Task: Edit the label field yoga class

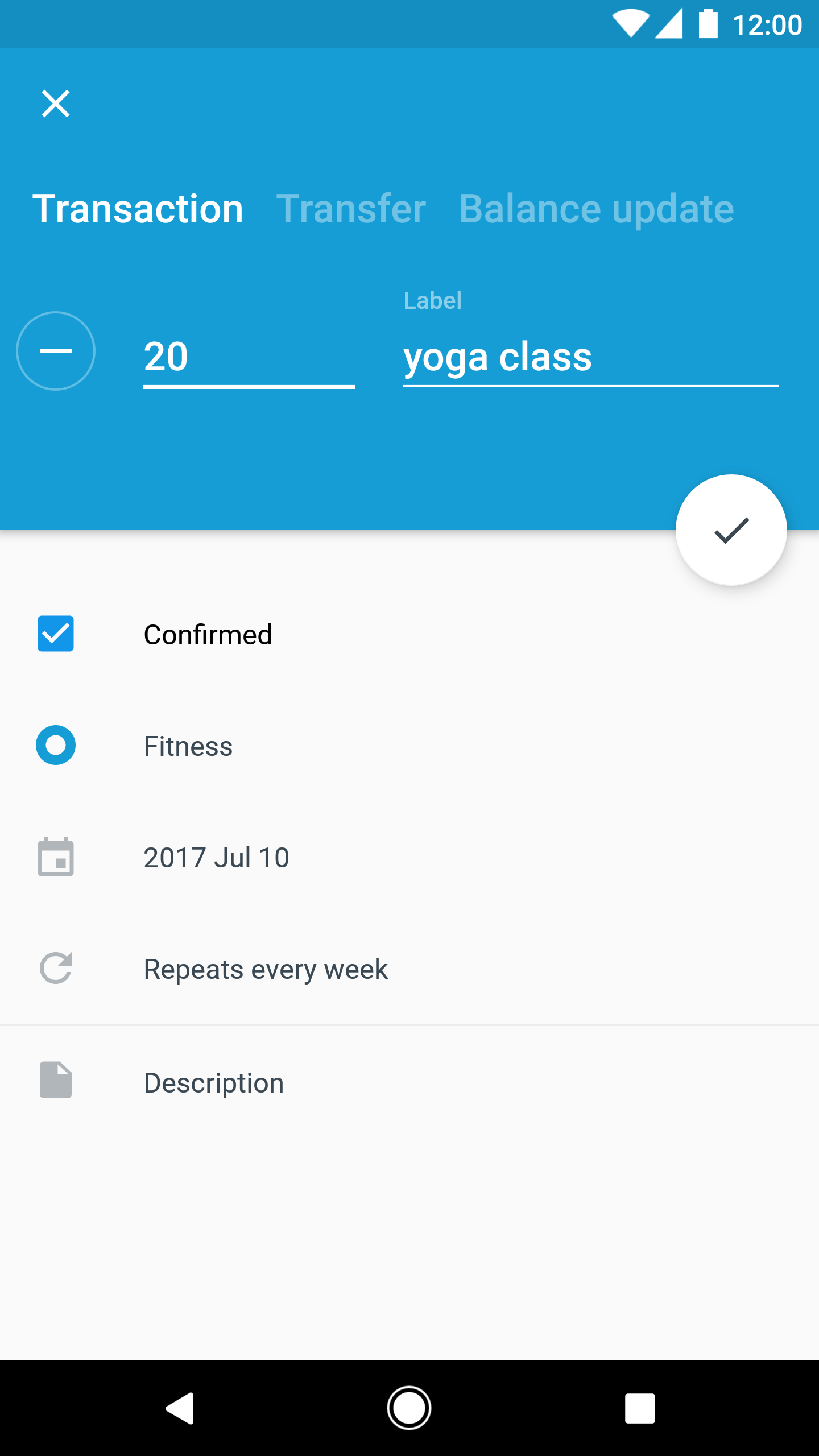Action: (590, 357)
